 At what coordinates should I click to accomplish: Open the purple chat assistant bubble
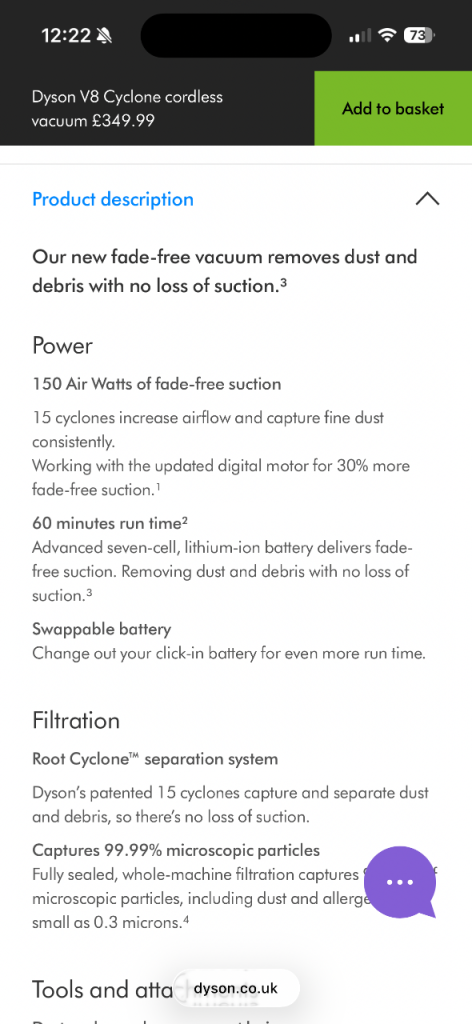(x=400, y=882)
